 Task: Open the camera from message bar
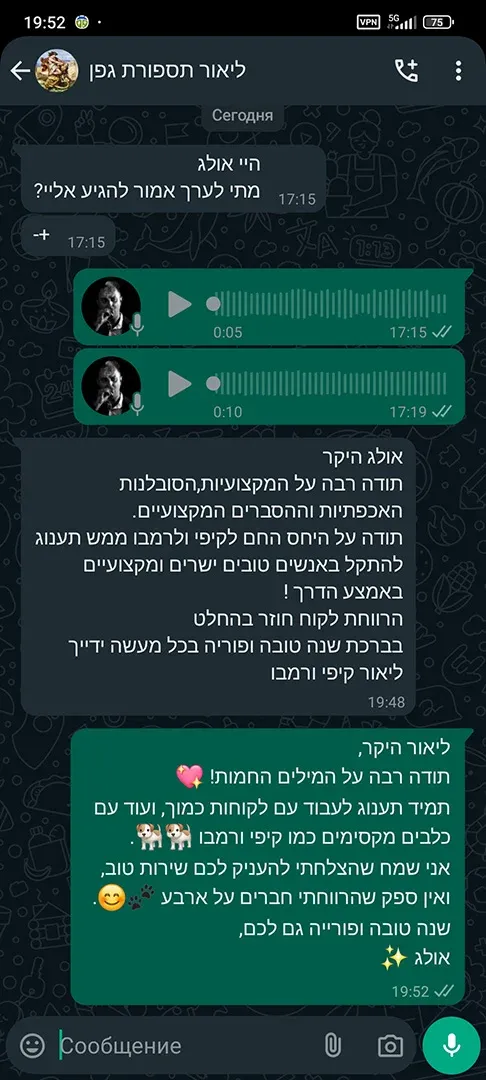coord(390,1046)
